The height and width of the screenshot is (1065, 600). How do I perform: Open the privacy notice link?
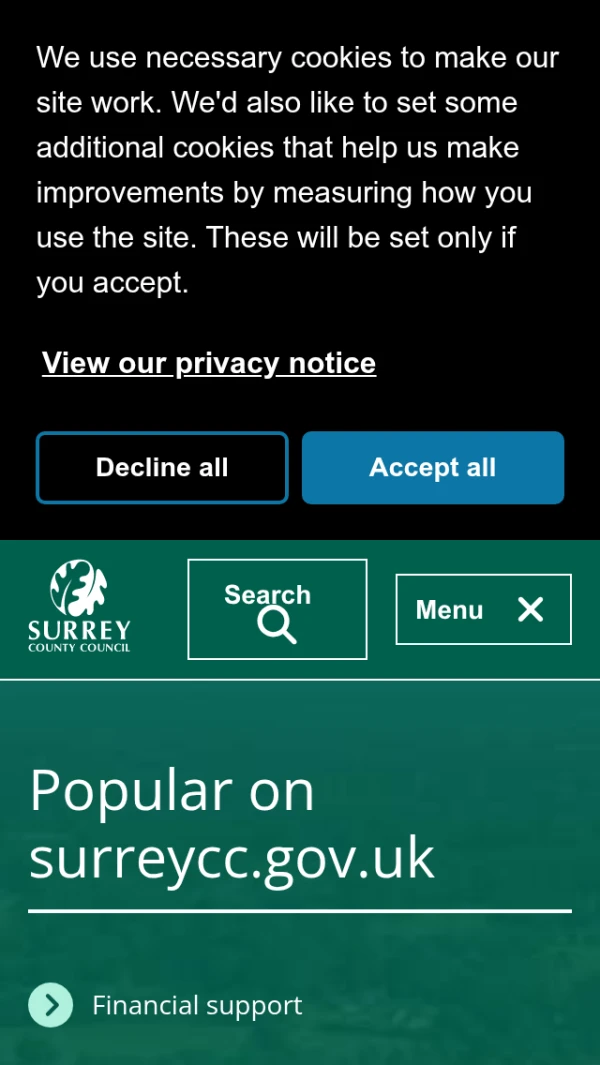[x=208, y=363]
